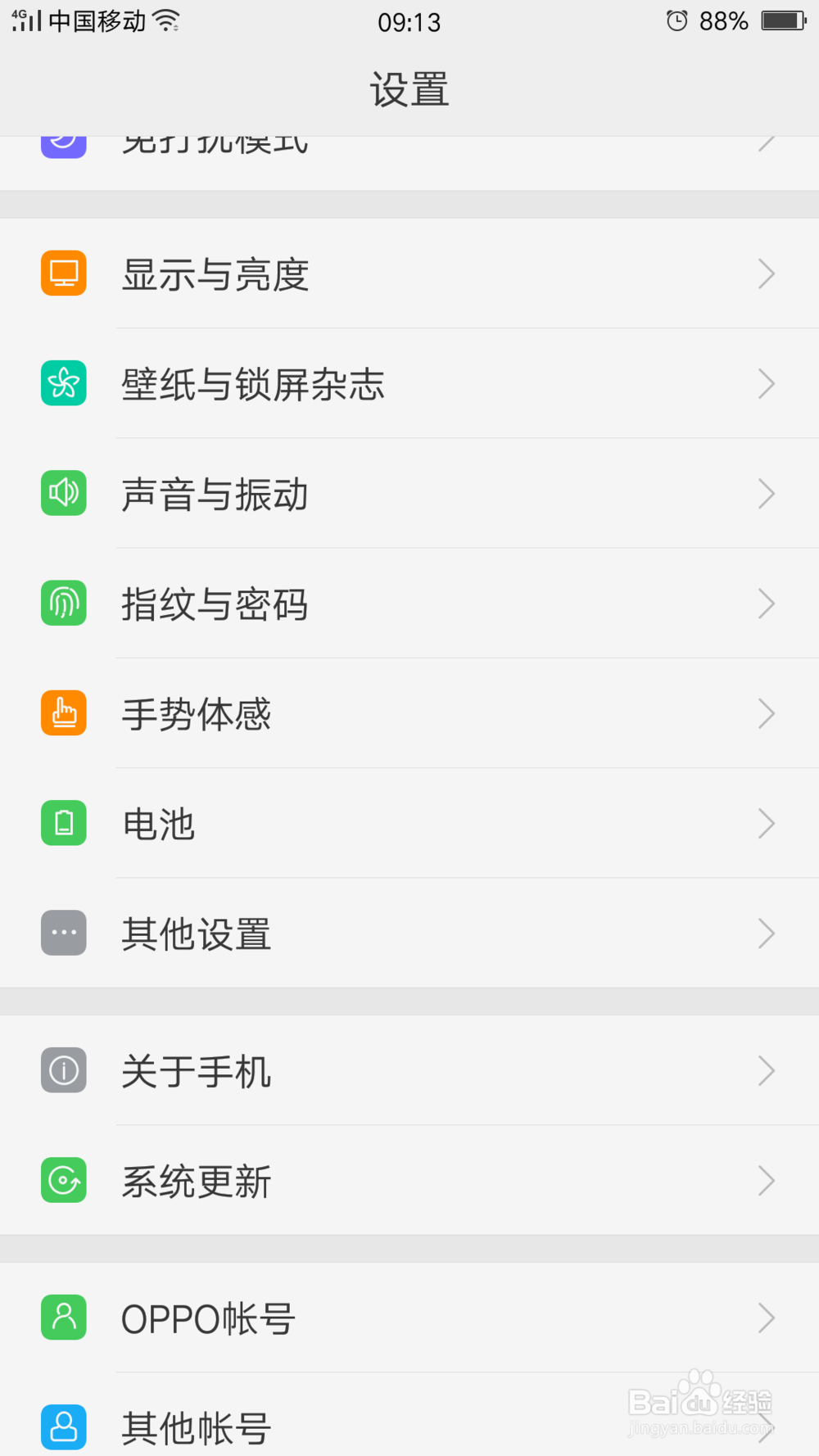Tap the blue 其他帐号 account icon

click(x=63, y=1427)
